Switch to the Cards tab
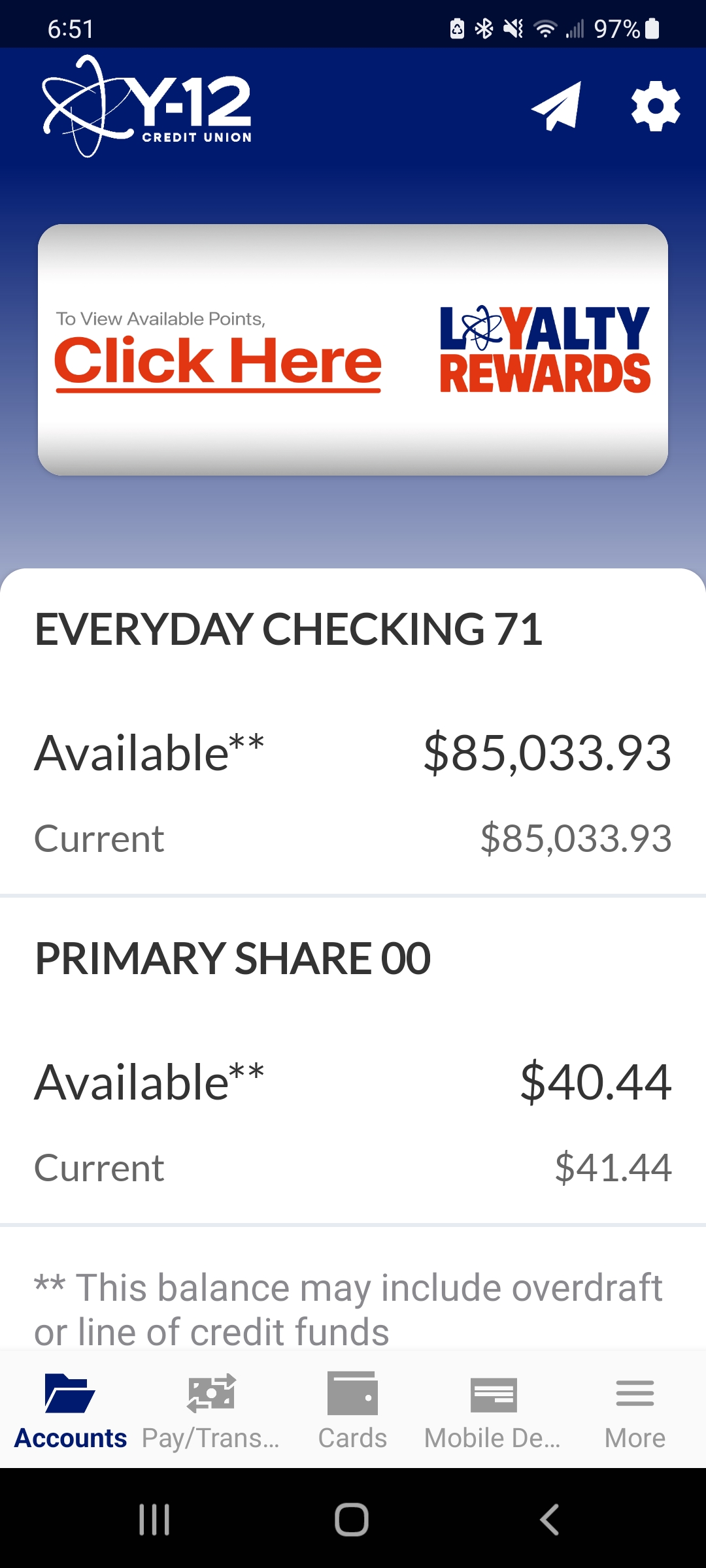The height and width of the screenshot is (1568, 706). click(353, 1410)
